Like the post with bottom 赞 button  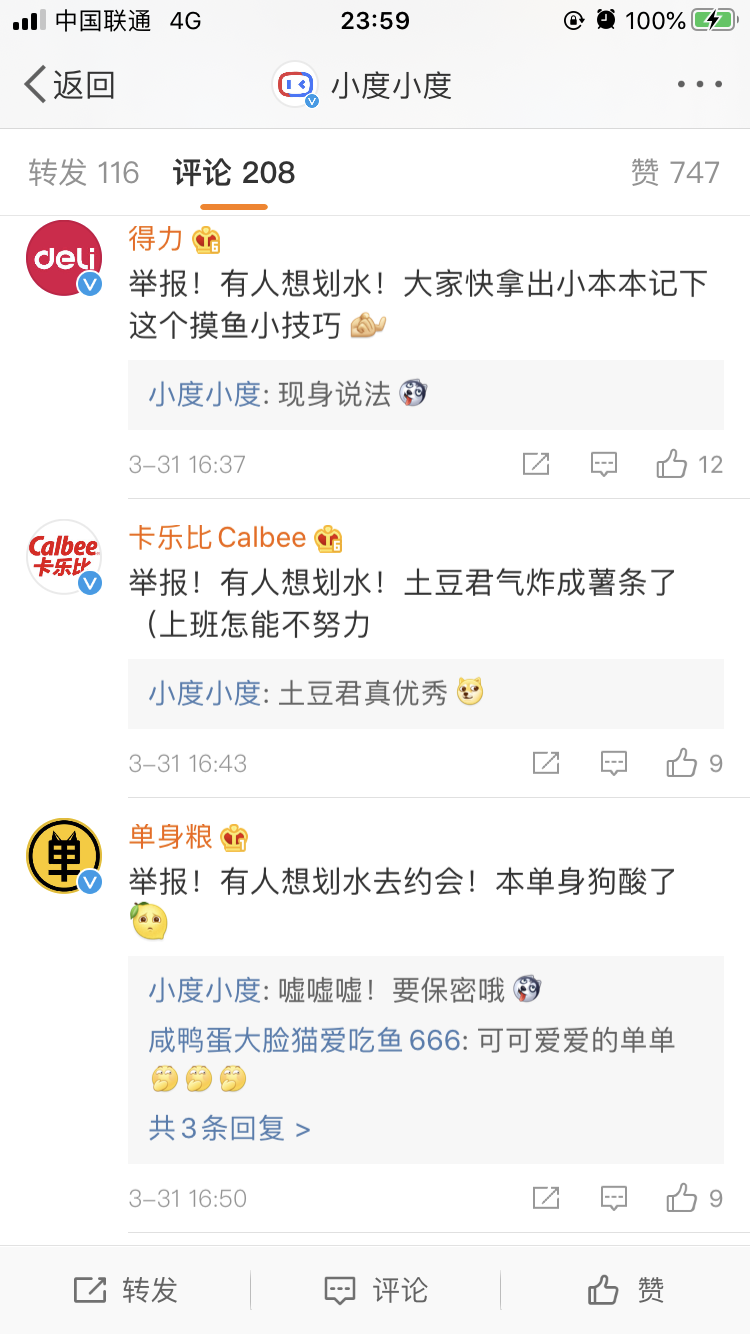coord(625,1290)
